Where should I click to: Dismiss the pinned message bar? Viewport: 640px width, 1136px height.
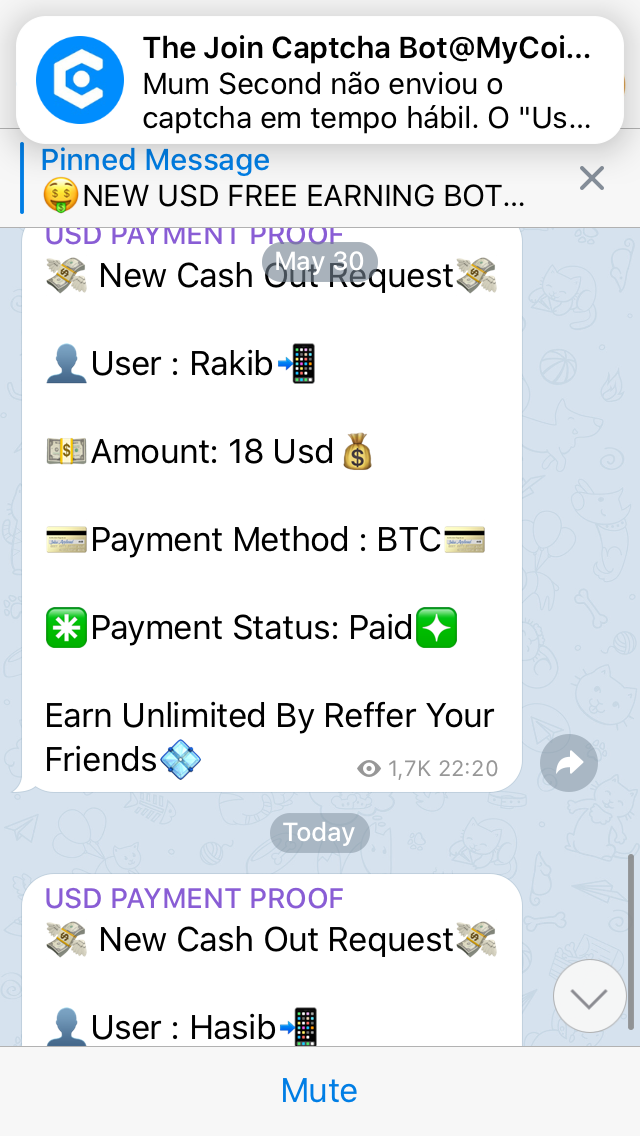pos(592,178)
